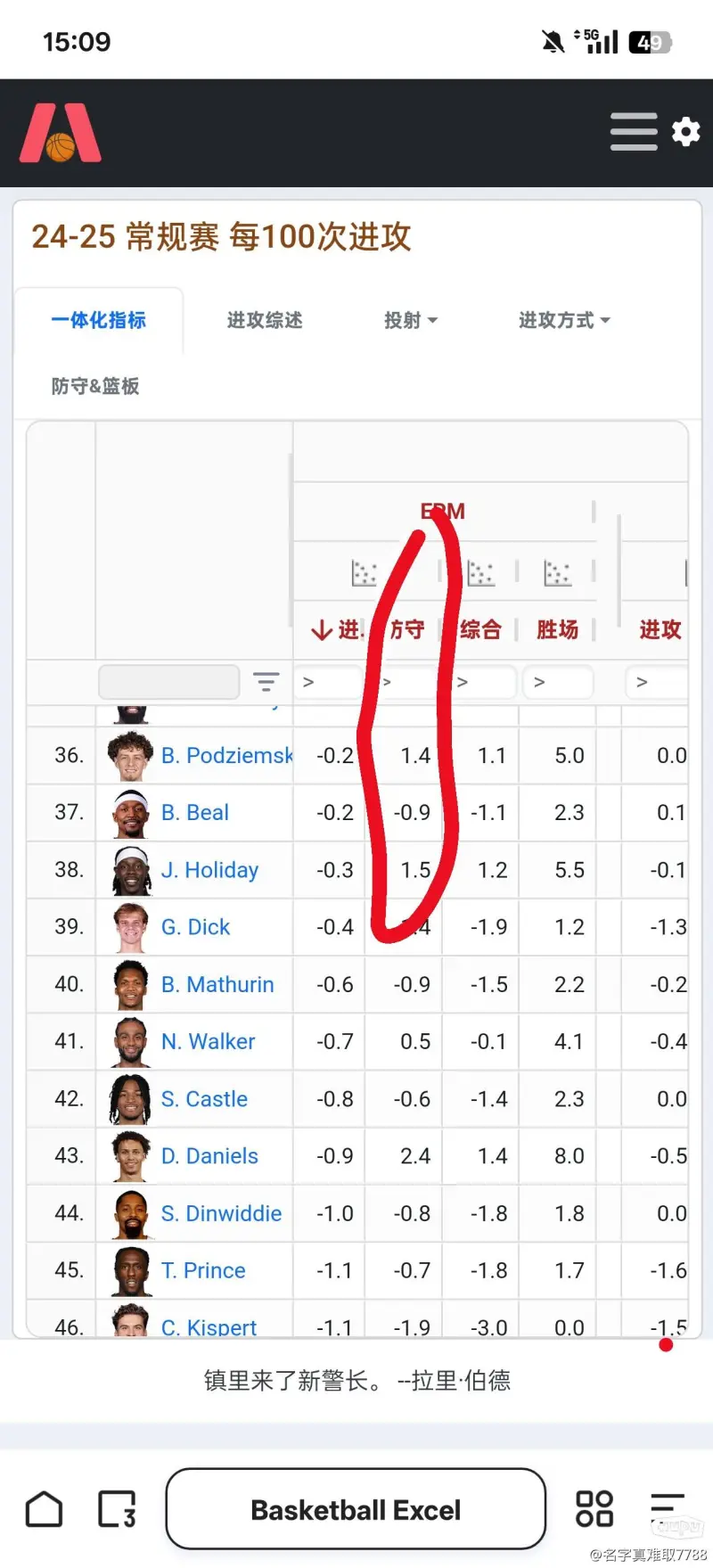
Task: Focus the player name filter field
Action: point(168,682)
